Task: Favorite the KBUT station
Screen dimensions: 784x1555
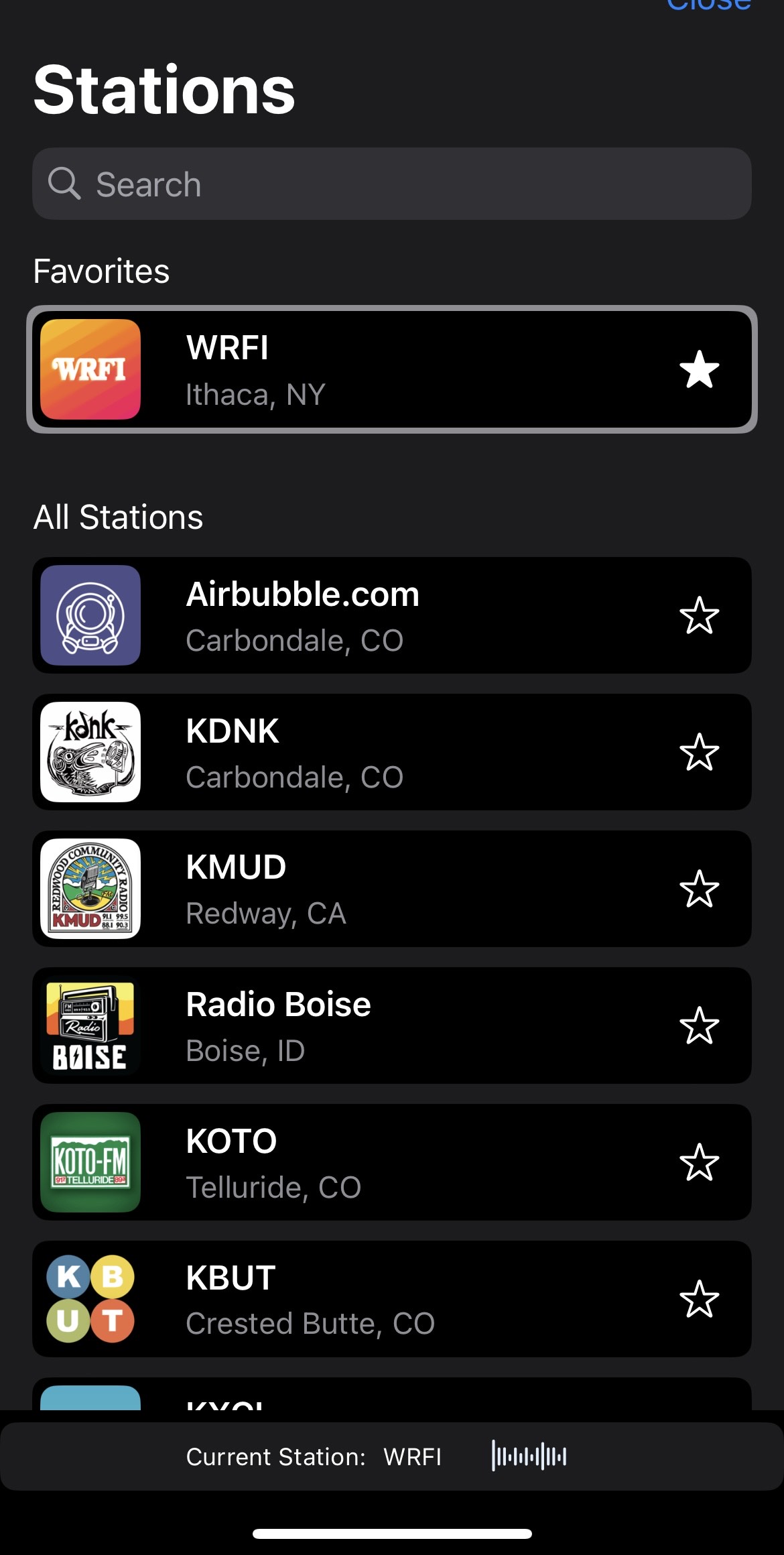Action: [699, 1299]
